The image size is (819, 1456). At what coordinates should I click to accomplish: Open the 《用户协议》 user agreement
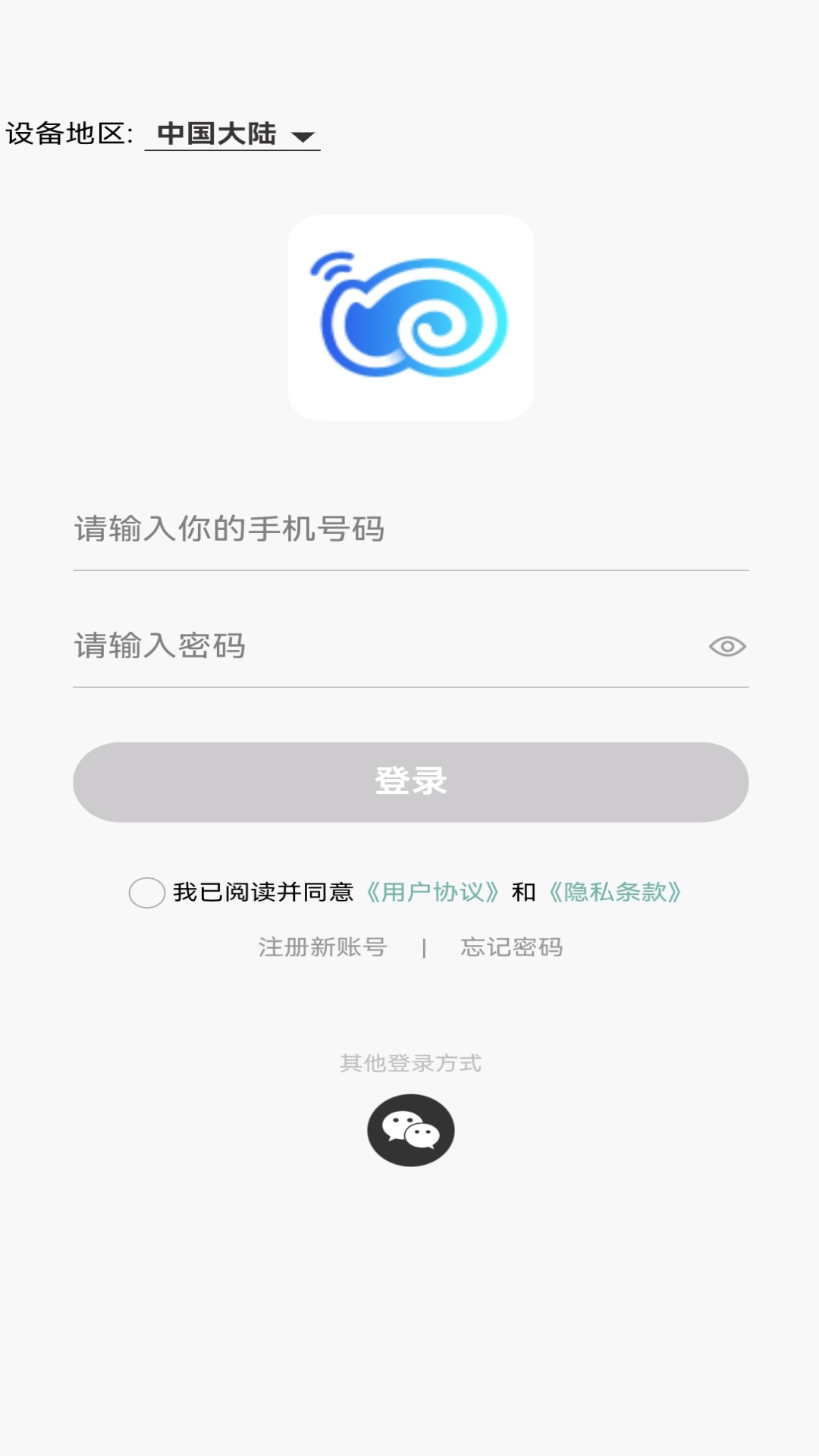[x=433, y=893]
